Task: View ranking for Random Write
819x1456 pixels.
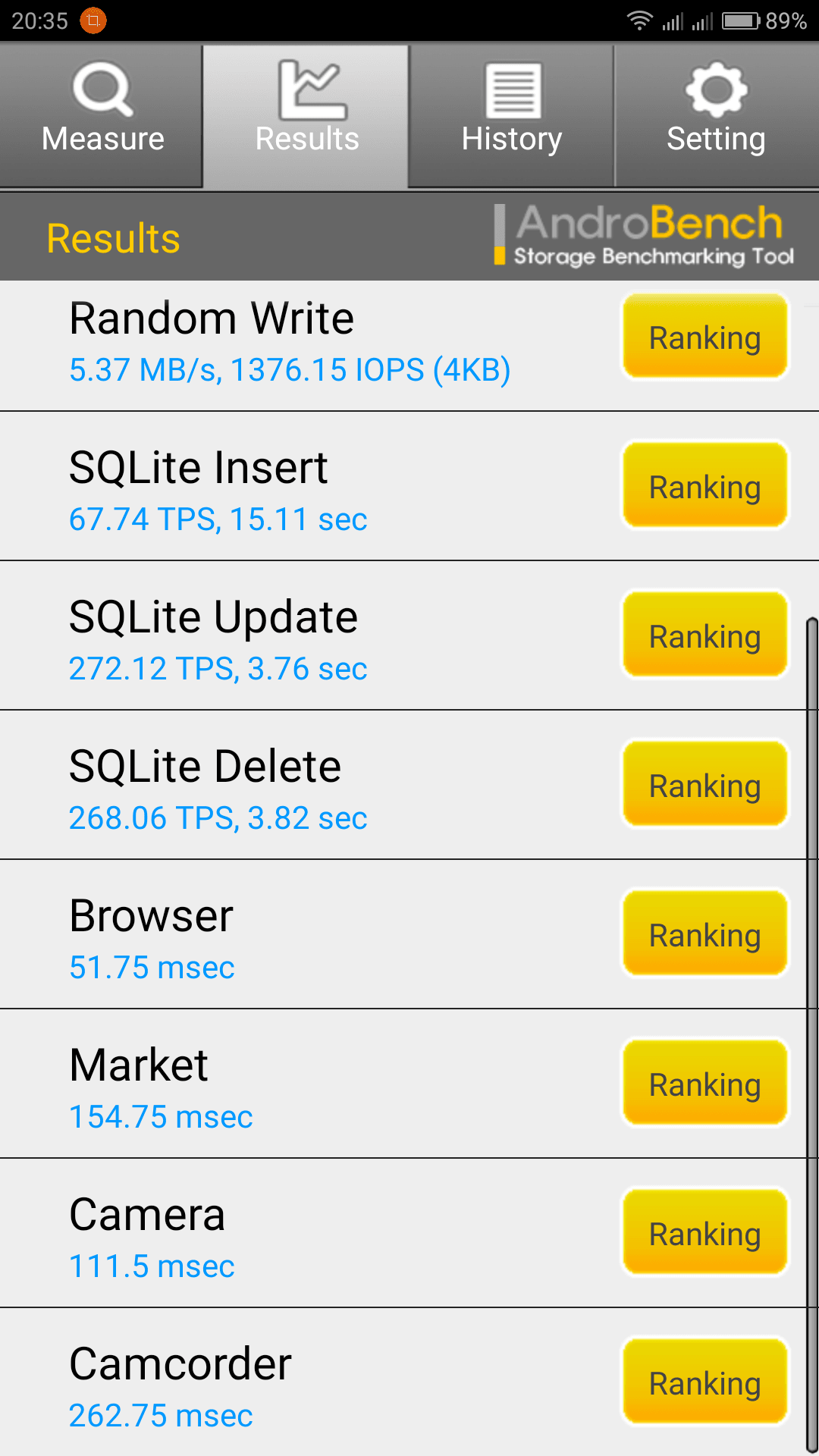Action: pos(705,337)
